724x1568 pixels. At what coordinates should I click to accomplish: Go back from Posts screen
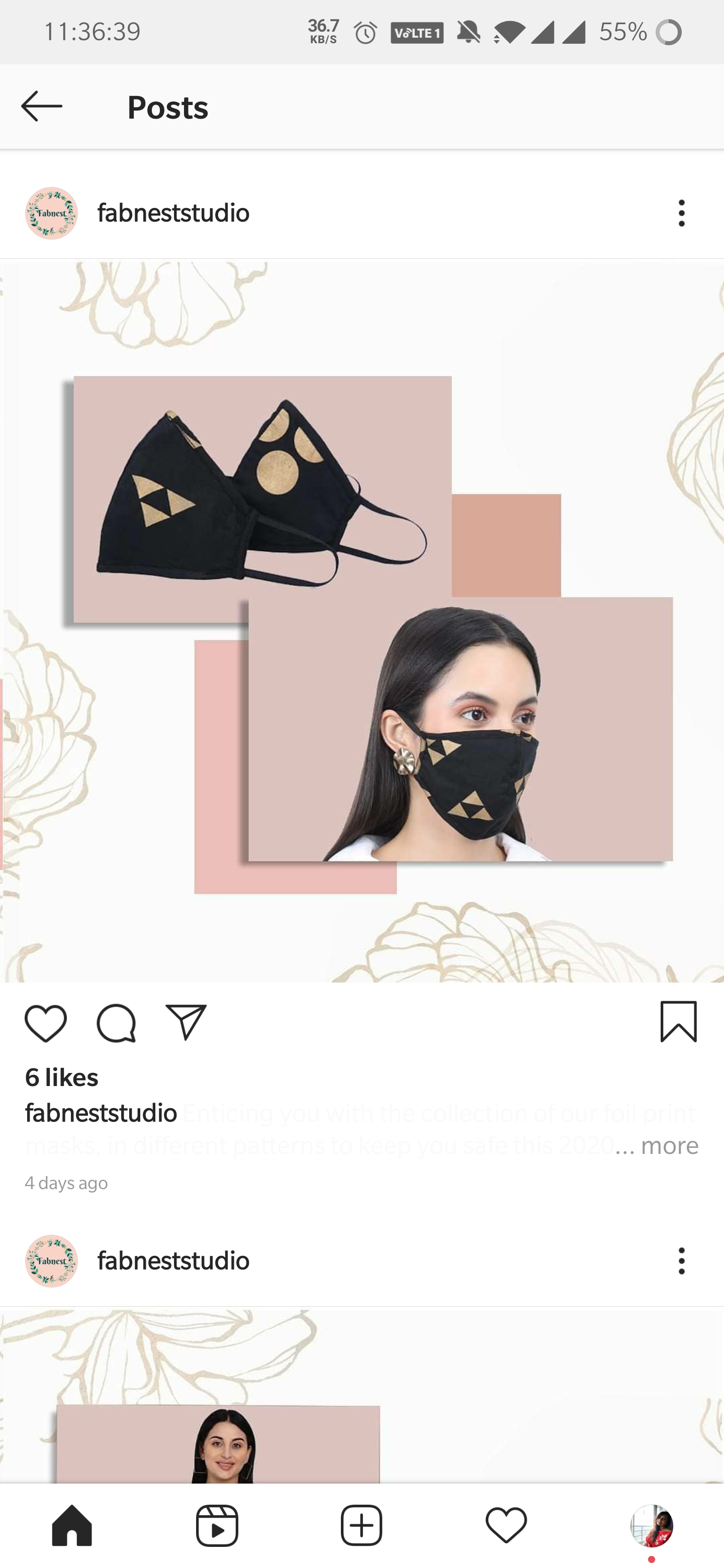coord(41,107)
